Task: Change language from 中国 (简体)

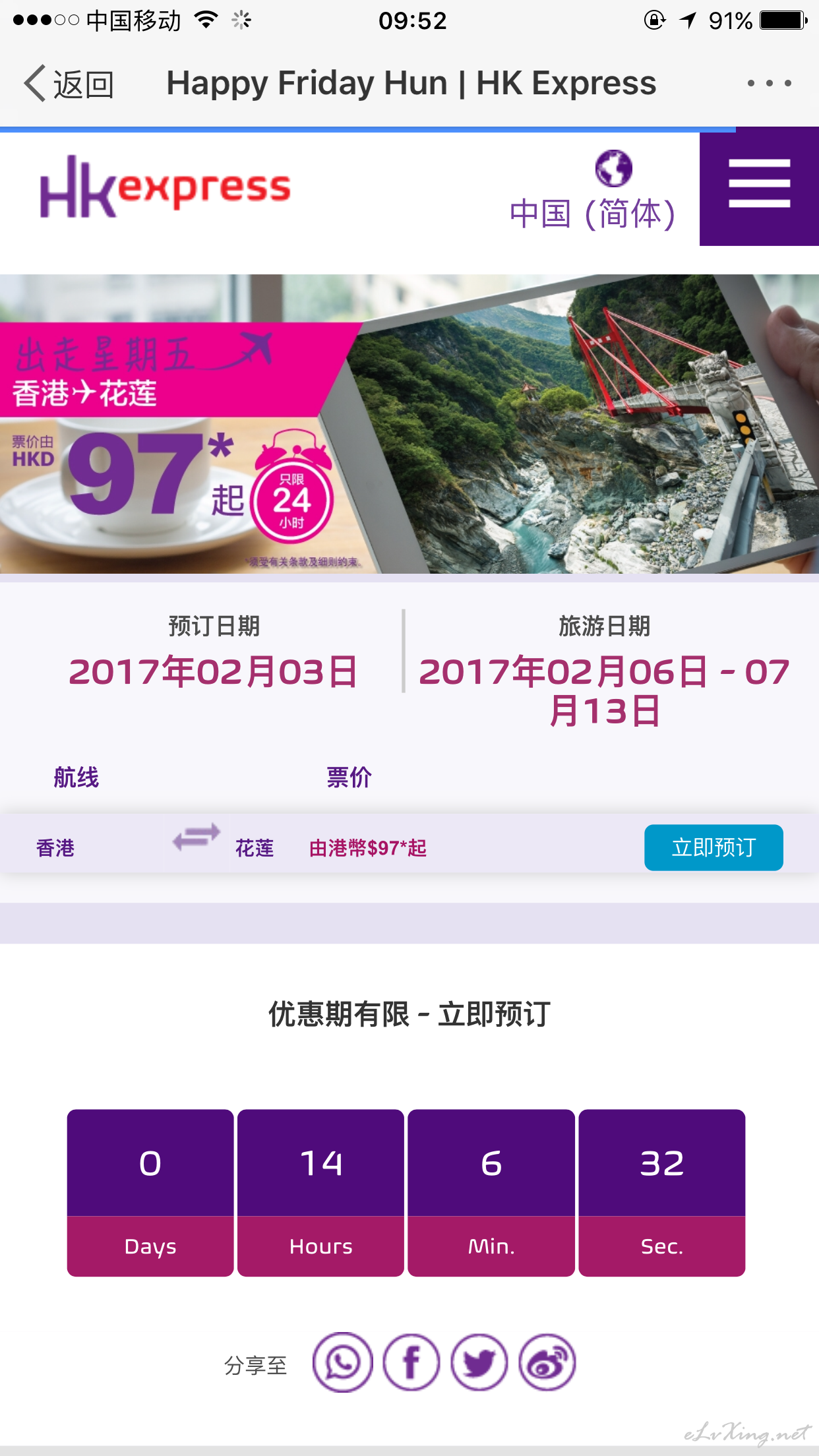Action: click(593, 191)
